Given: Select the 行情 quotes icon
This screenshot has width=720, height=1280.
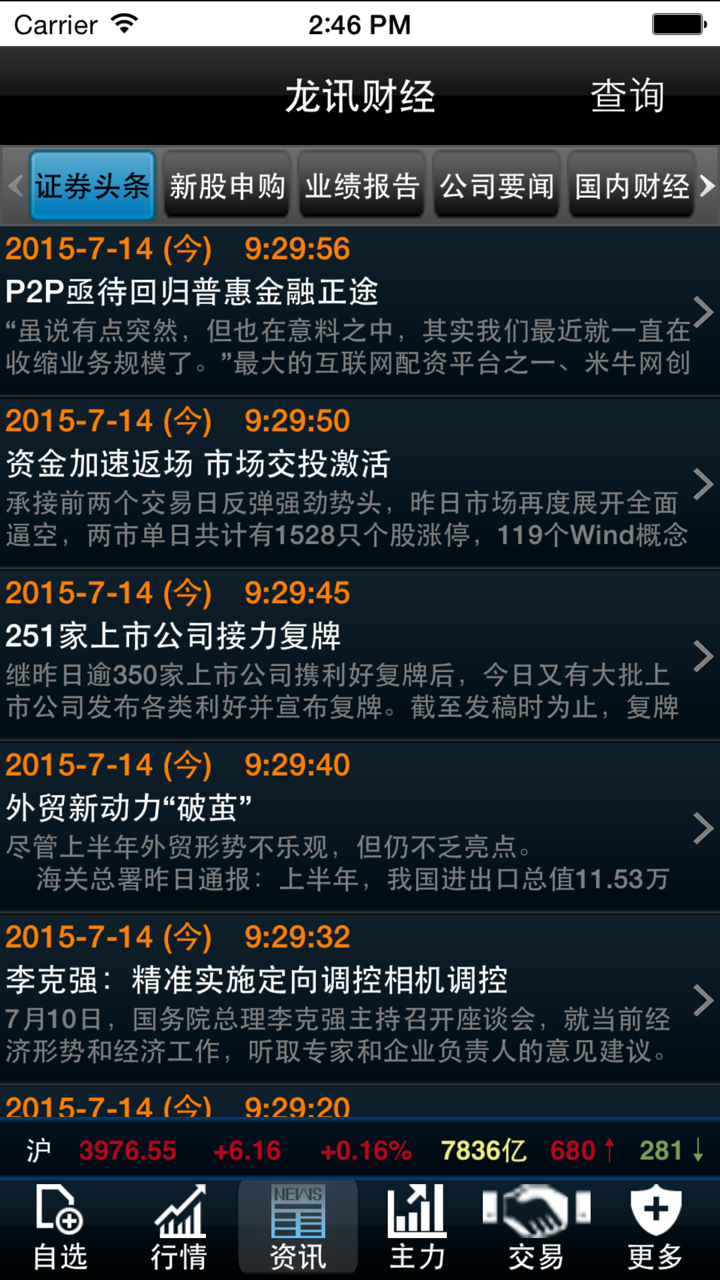Looking at the screenshot, I should (177, 1225).
